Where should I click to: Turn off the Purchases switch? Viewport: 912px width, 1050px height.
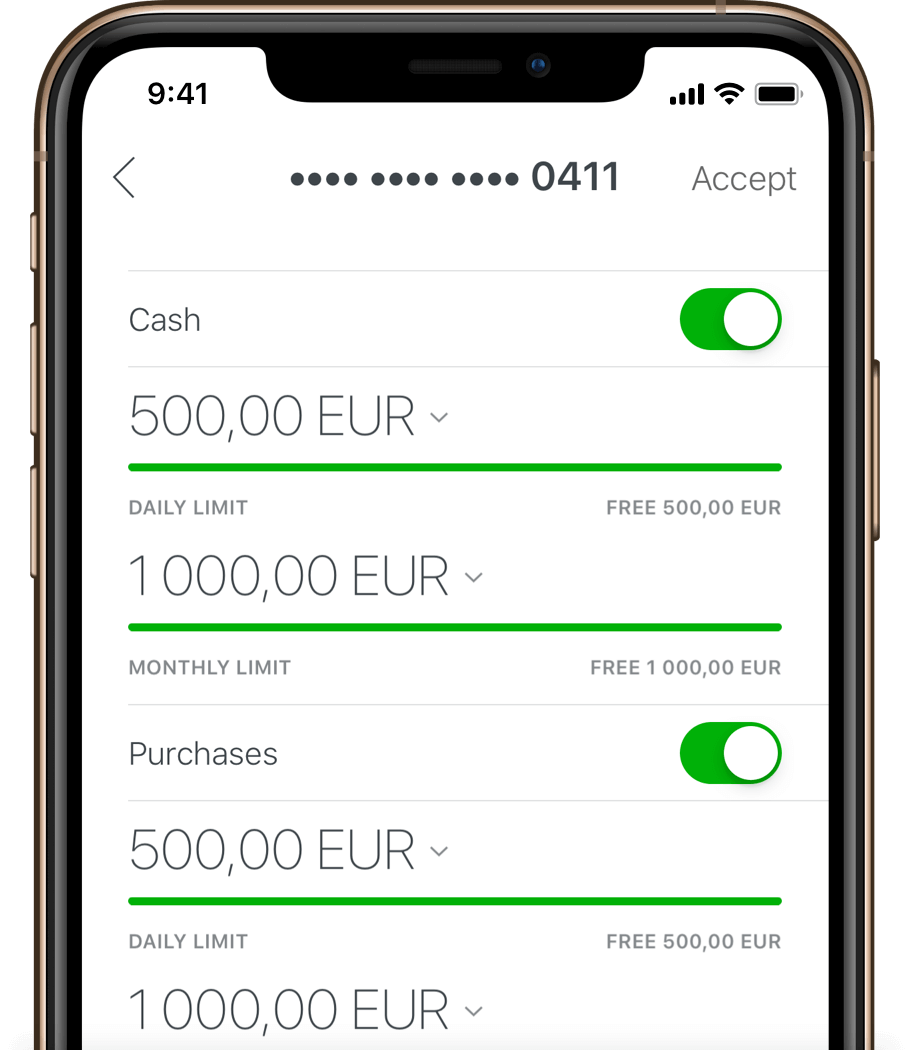(x=730, y=753)
